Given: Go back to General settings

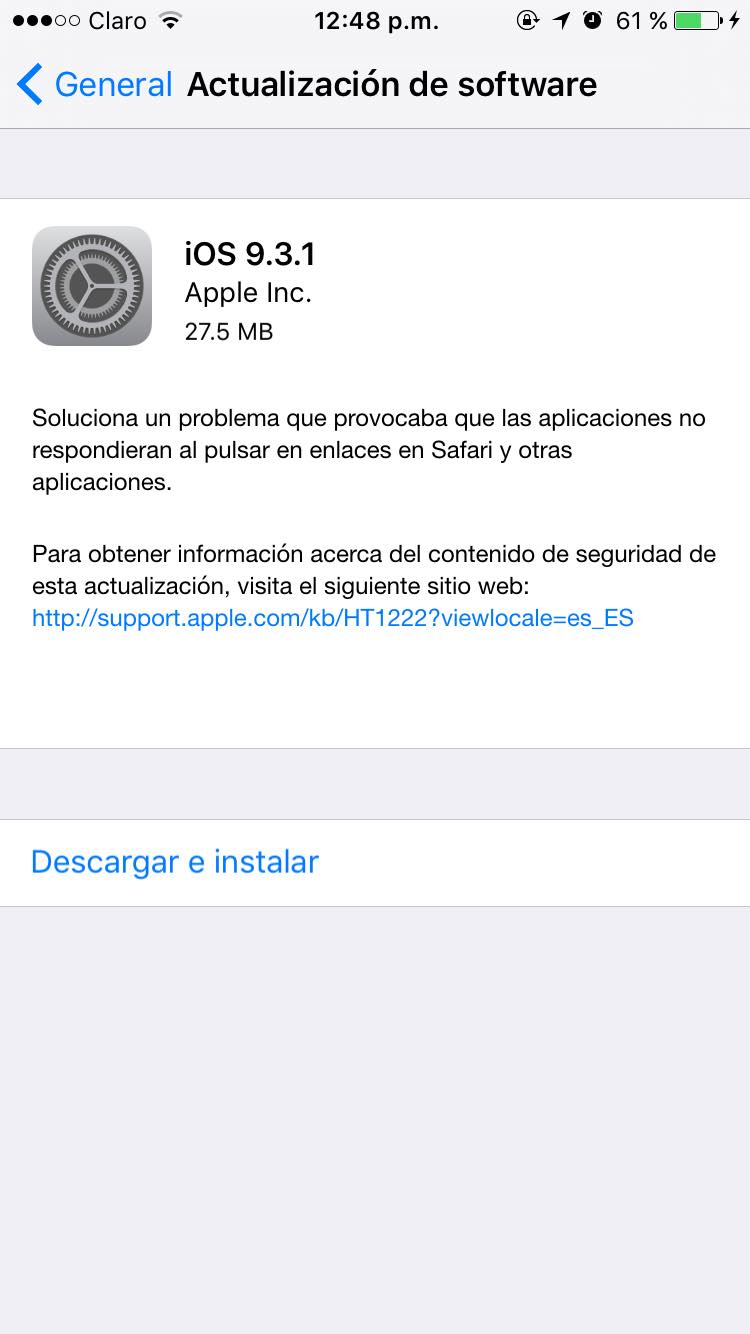Looking at the screenshot, I should [95, 85].
